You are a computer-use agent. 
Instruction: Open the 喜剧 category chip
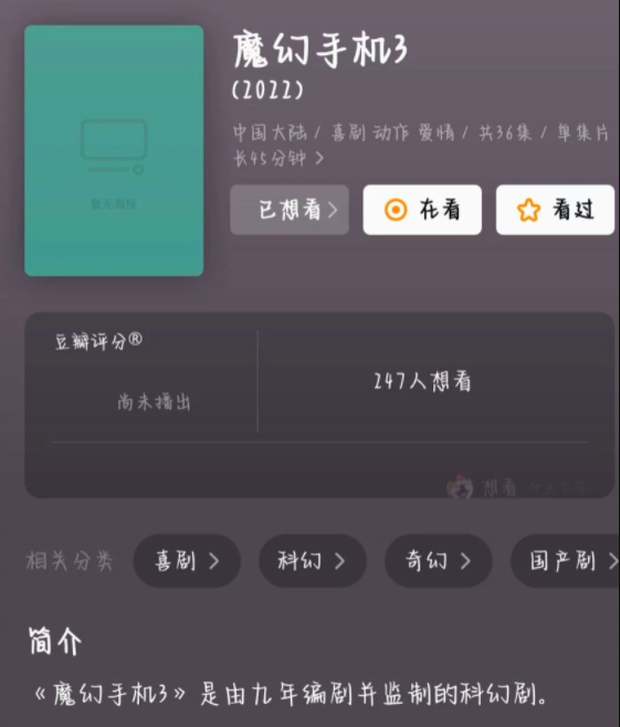click(187, 561)
